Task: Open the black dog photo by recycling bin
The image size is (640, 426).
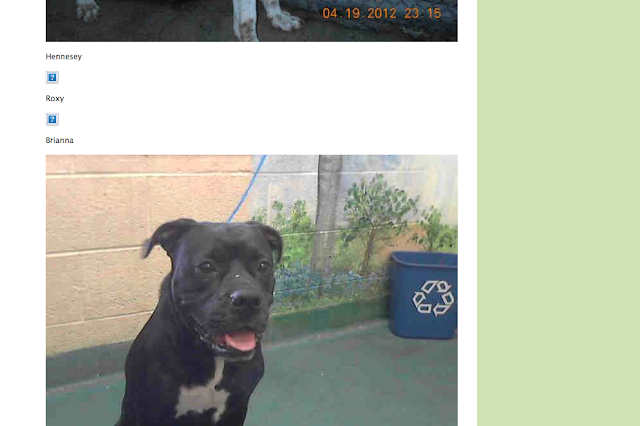Action: 251,290
